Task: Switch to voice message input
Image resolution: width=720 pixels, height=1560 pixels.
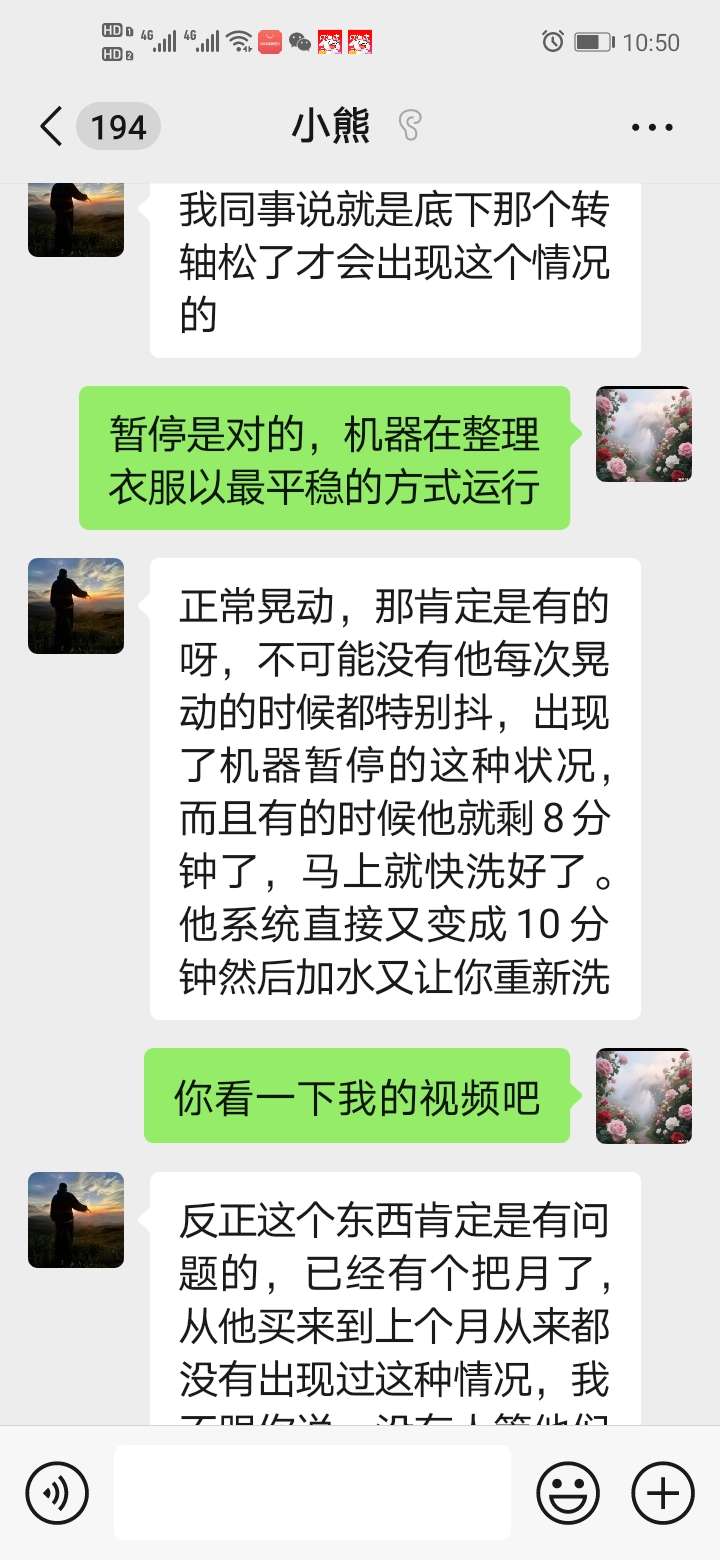Action: click(x=57, y=1493)
